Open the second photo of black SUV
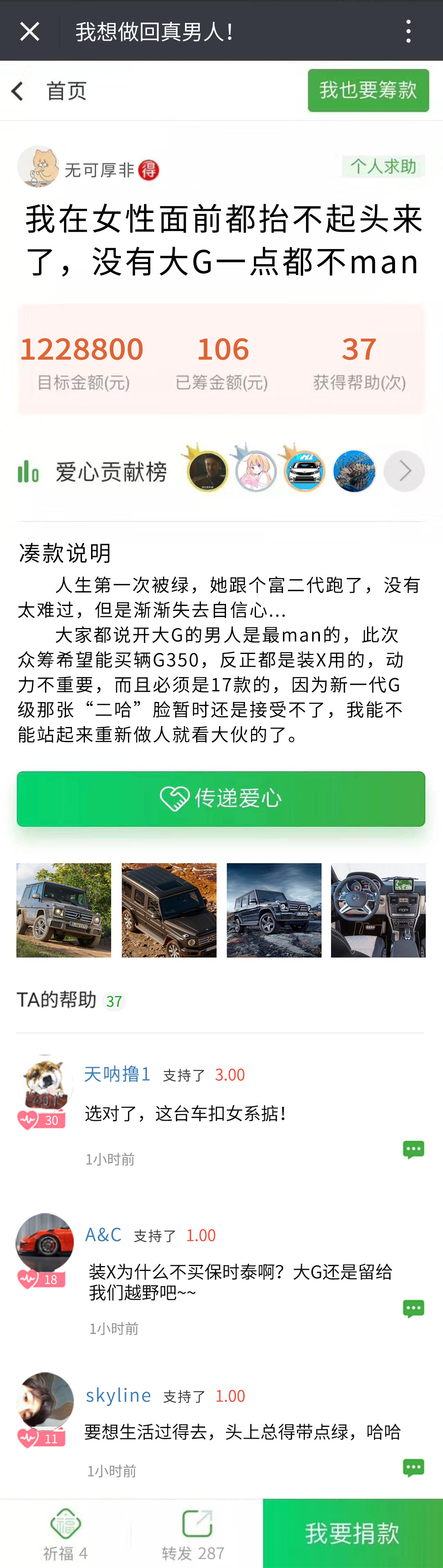Image resolution: width=443 pixels, height=1568 pixels. 169,910
